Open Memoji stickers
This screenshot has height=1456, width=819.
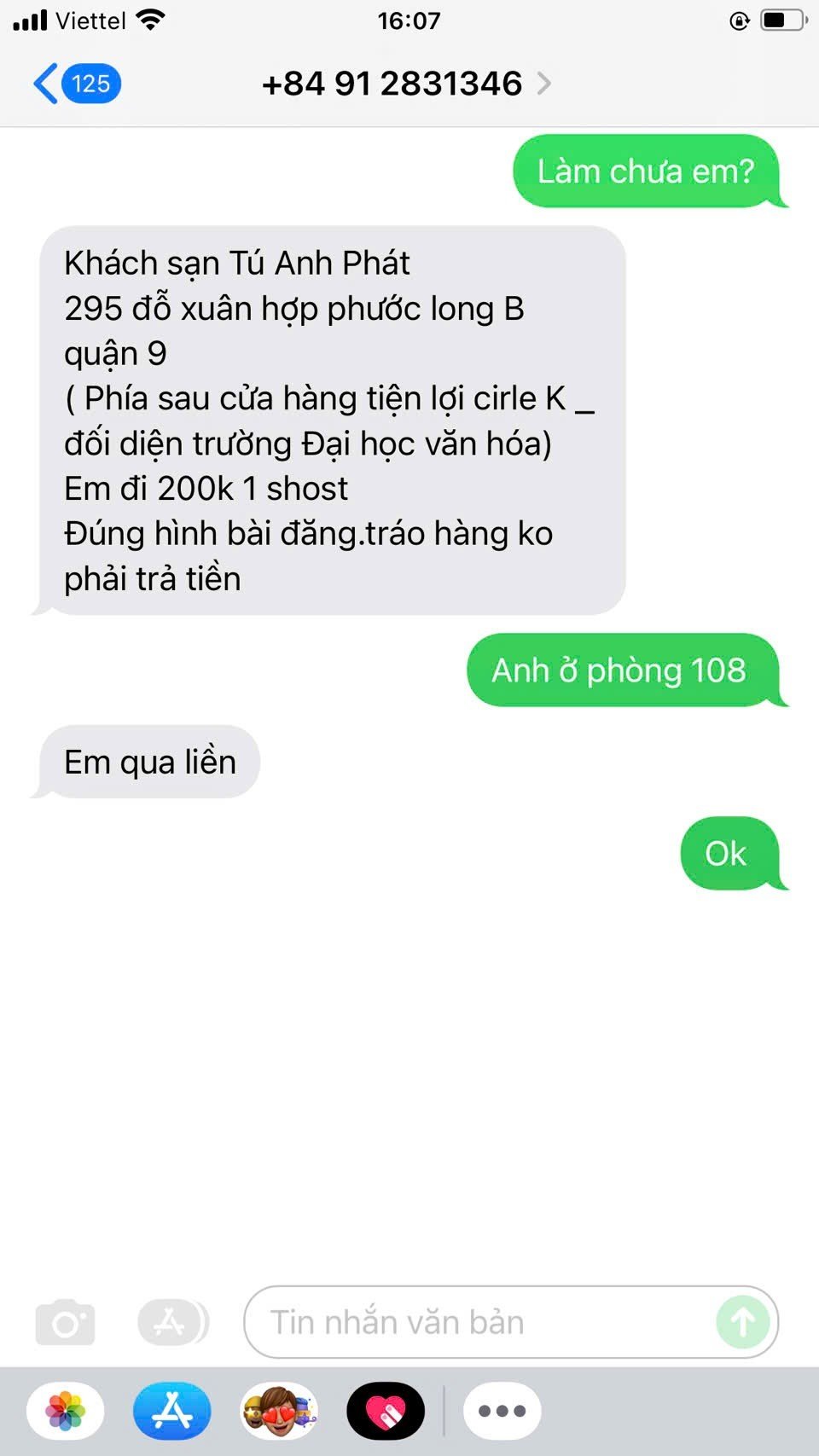click(279, 1411)
